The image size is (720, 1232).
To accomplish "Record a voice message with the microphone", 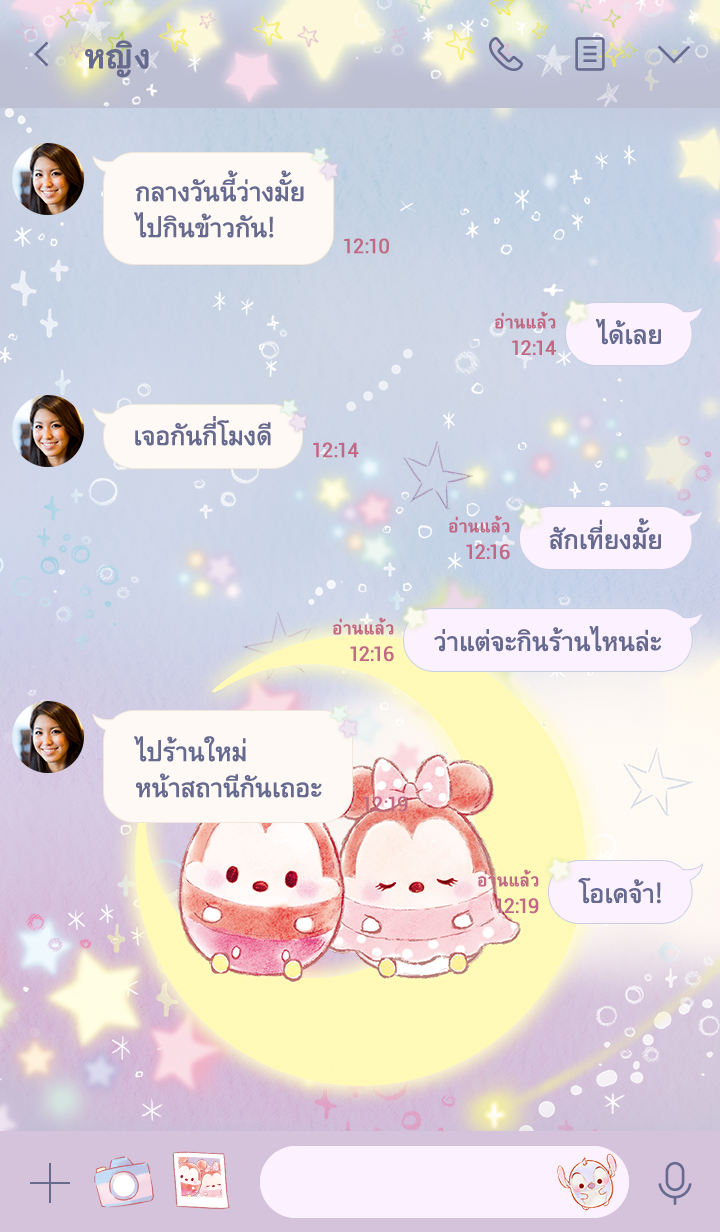I will [x=675, y=1183].
